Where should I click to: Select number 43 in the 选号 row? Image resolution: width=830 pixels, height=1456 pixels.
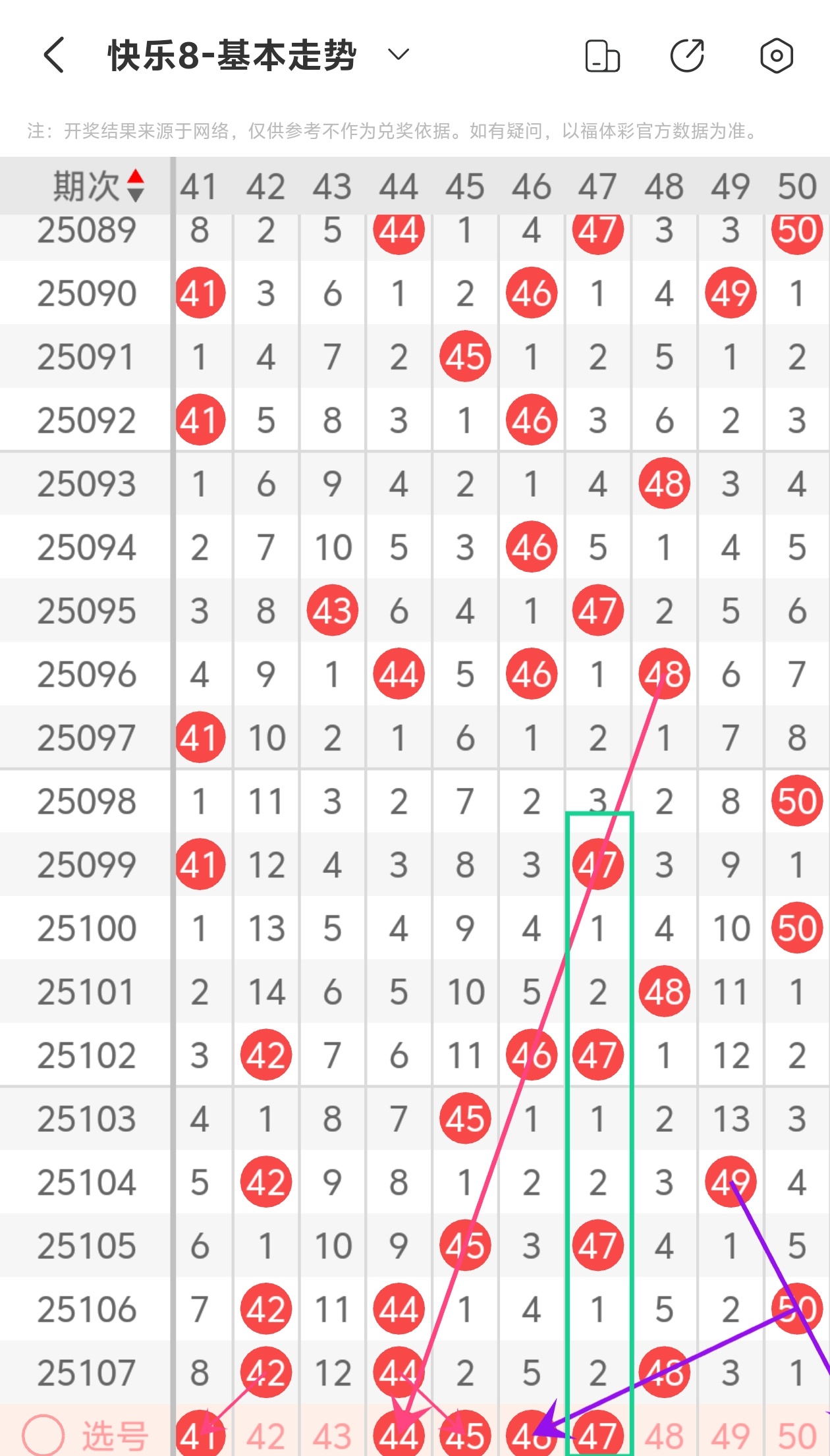click(332, 1436)
